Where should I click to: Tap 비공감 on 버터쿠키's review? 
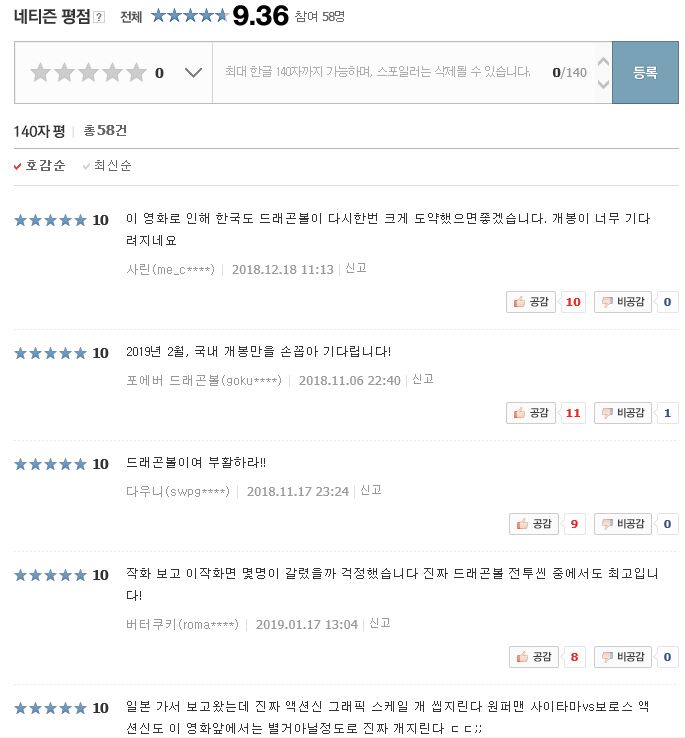click(625, 657)
